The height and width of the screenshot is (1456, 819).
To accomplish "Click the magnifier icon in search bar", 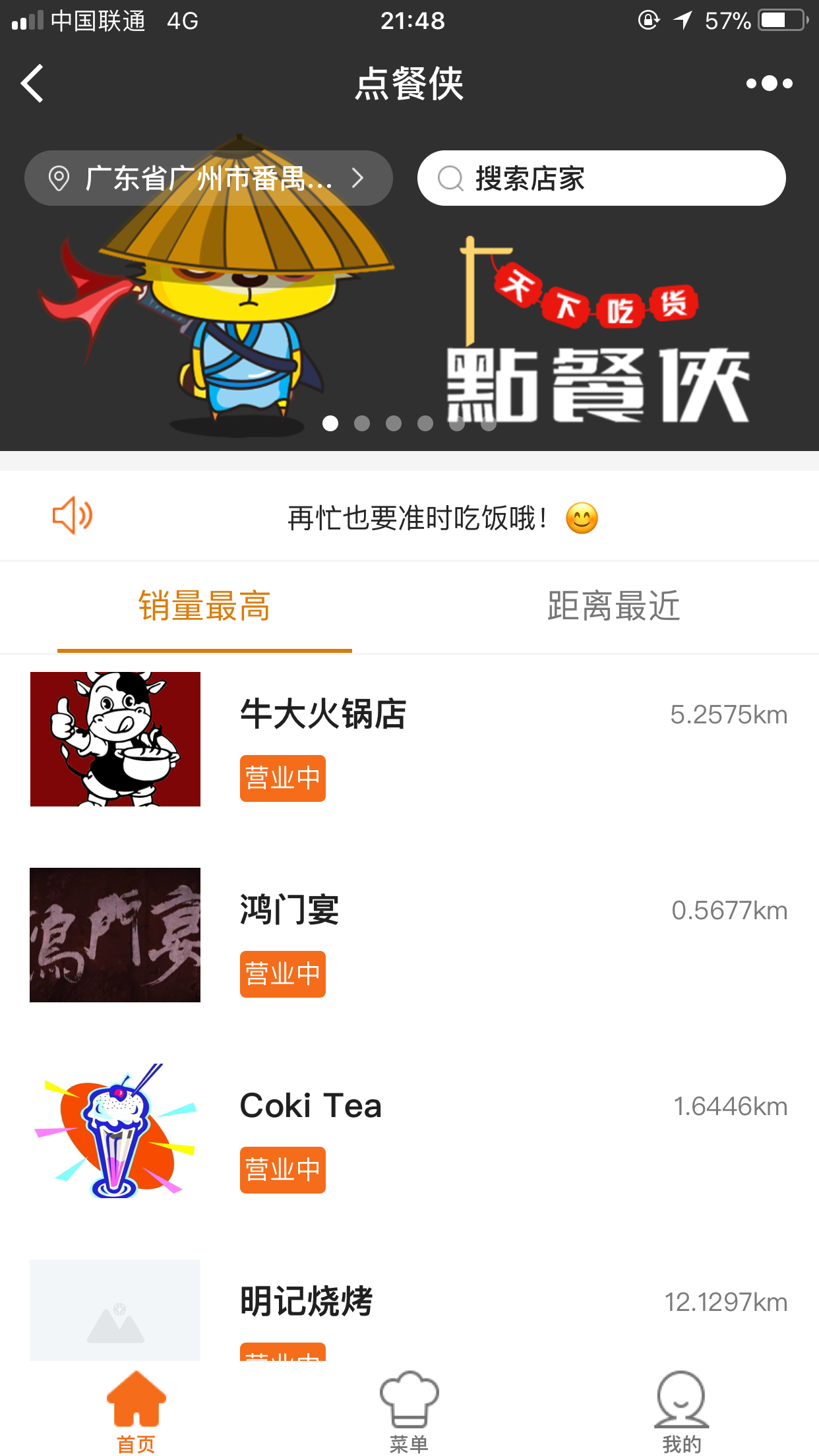I will click(450, 177).
